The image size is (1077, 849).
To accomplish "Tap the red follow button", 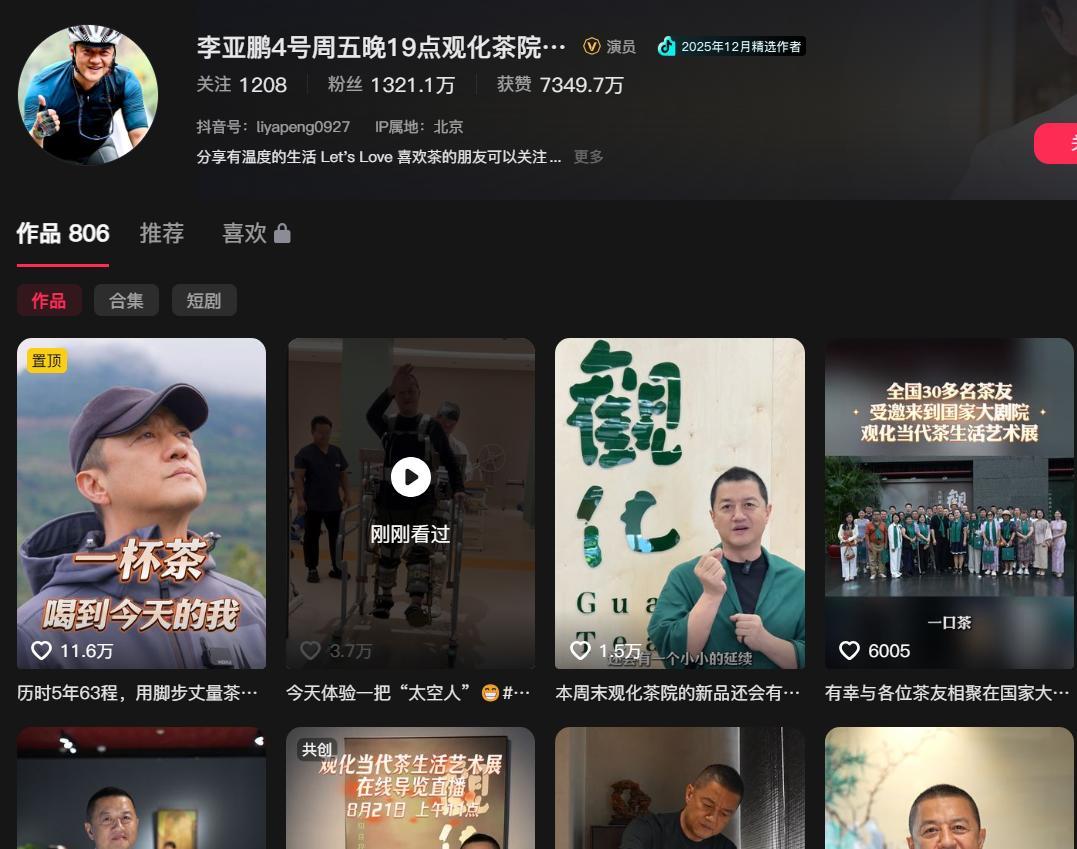I will click(1056, 144).
